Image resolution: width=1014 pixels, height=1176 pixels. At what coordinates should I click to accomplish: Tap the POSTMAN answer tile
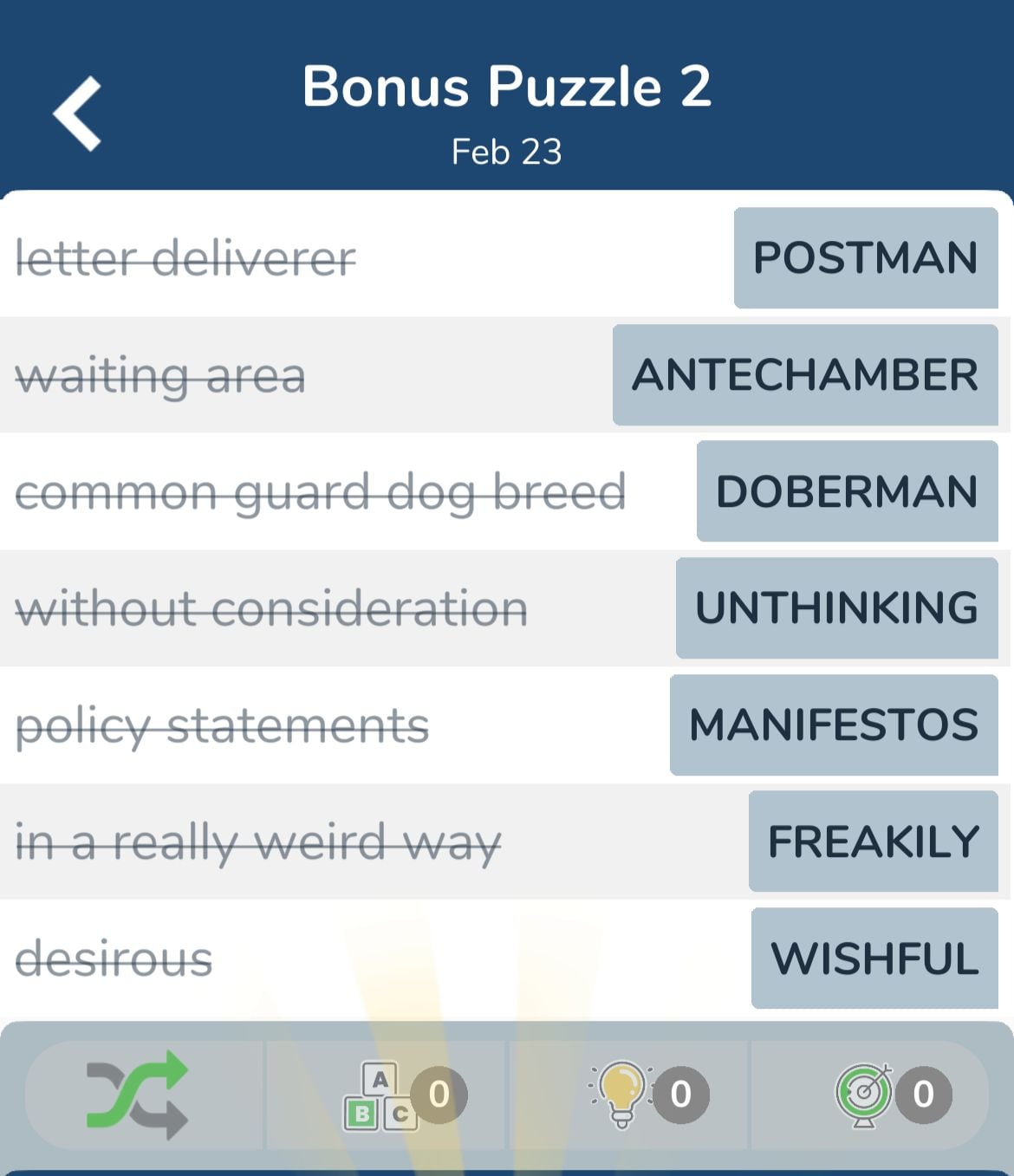click(866, 258)
